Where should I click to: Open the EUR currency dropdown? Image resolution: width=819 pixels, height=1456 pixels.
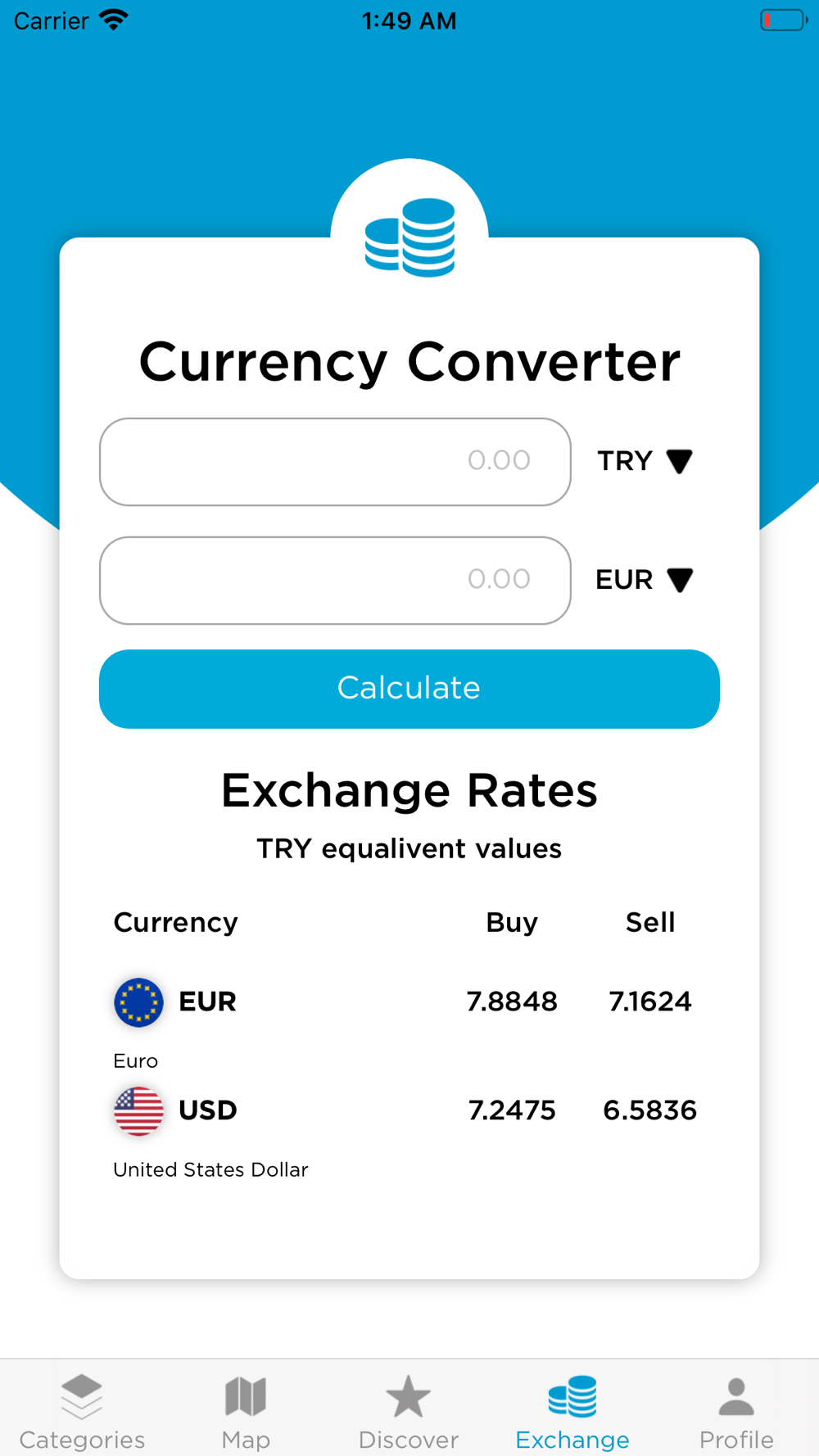tap(645, 580)
